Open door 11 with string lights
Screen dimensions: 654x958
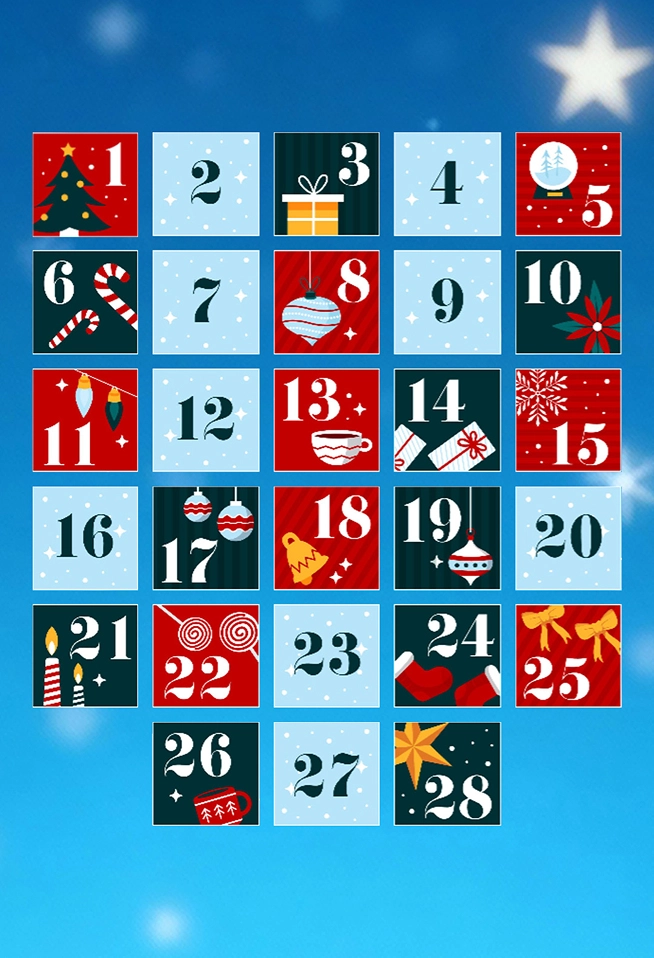click(x=85, y=420)
